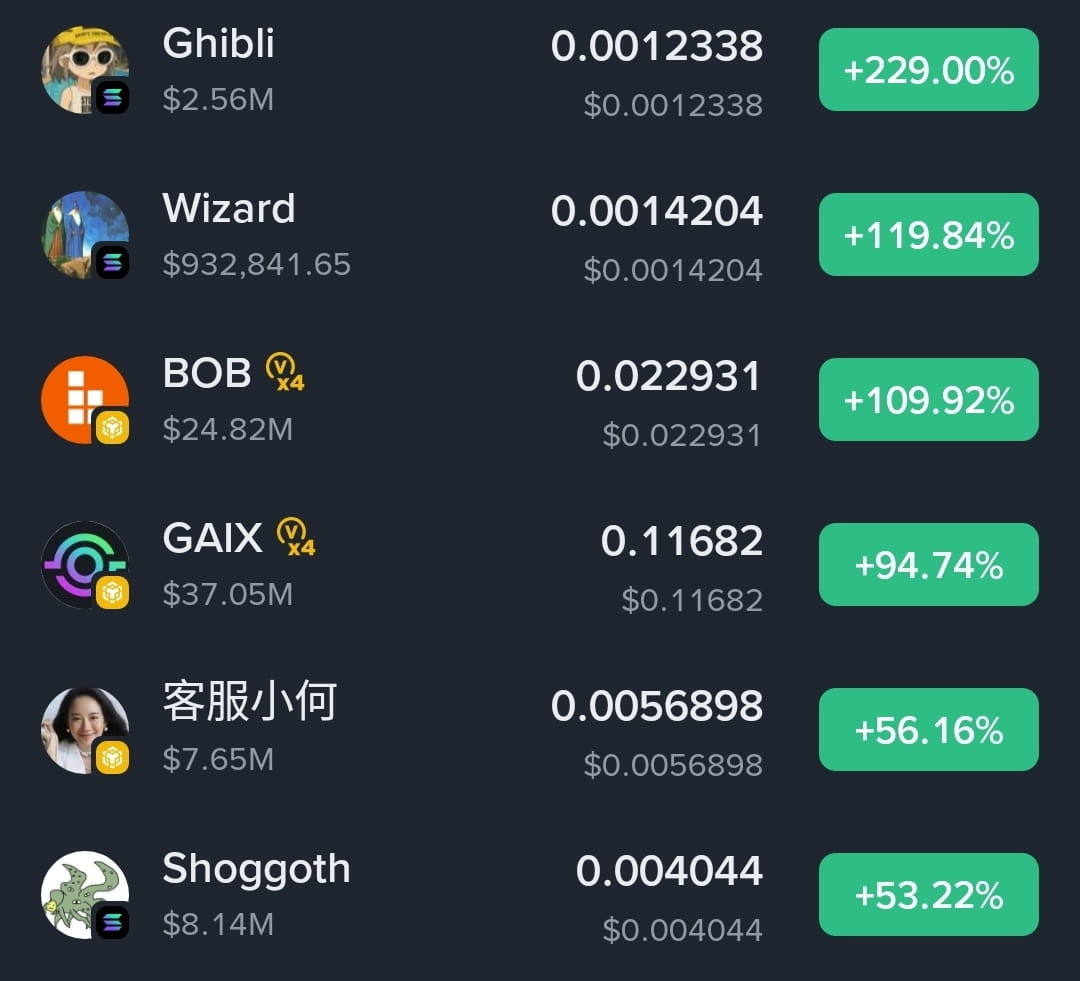Tap the +94.74% change button for GAIX
Viewport: 1080px width, 981px height.
928,565
